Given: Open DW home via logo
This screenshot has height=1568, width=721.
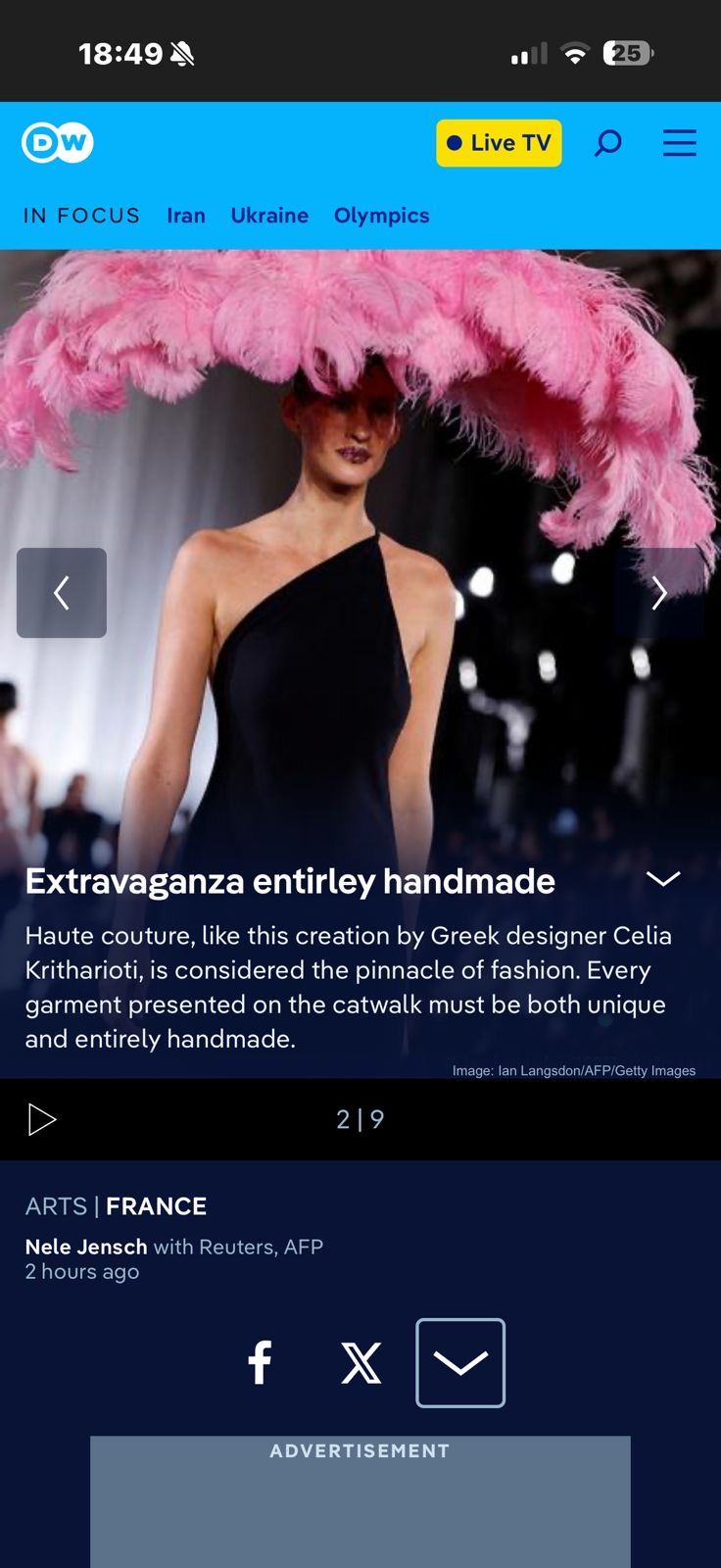Looking at the screenshot, I should 58,143.
